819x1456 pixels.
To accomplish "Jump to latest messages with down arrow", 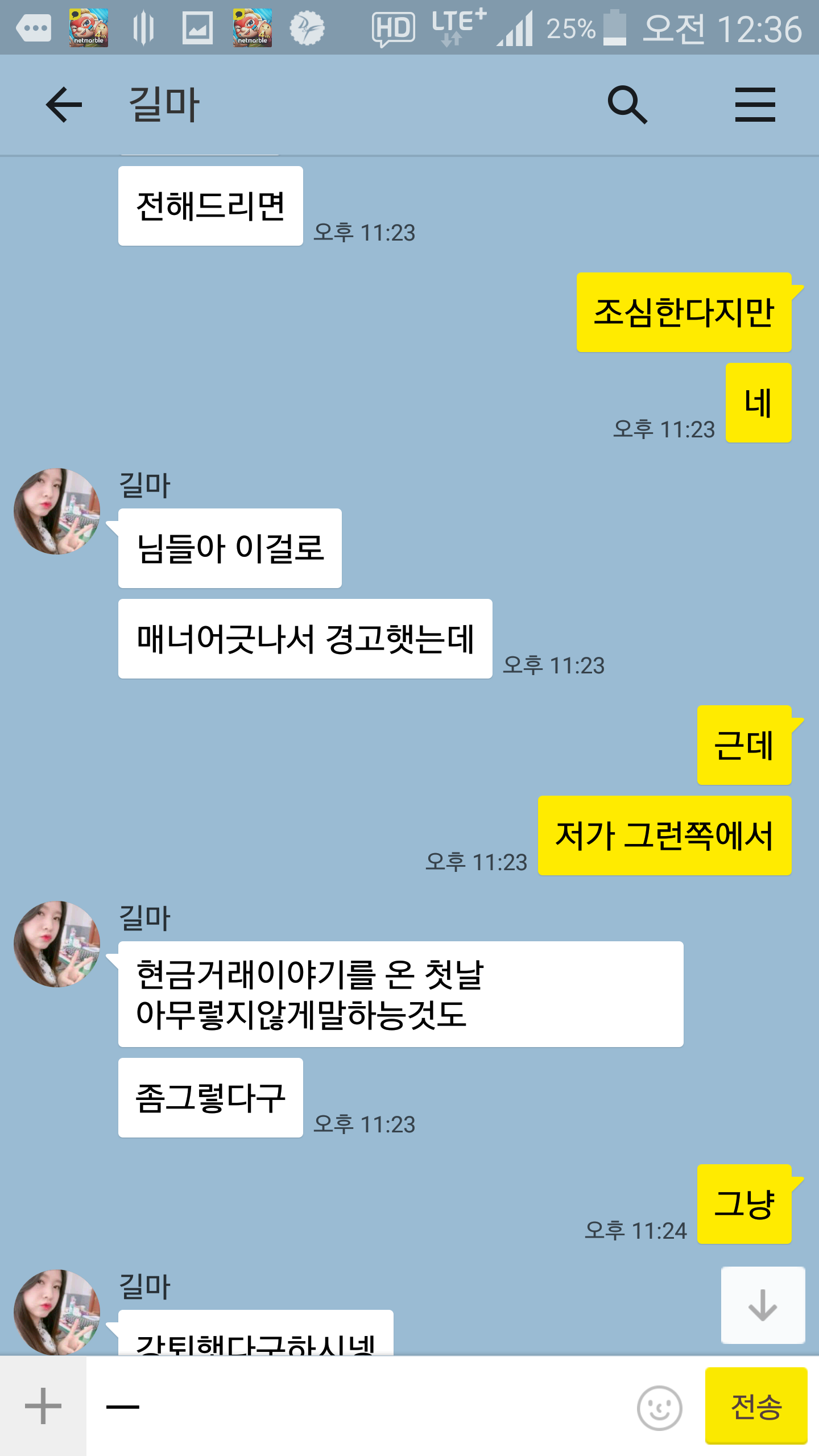I will click(x=763, y=1305).
